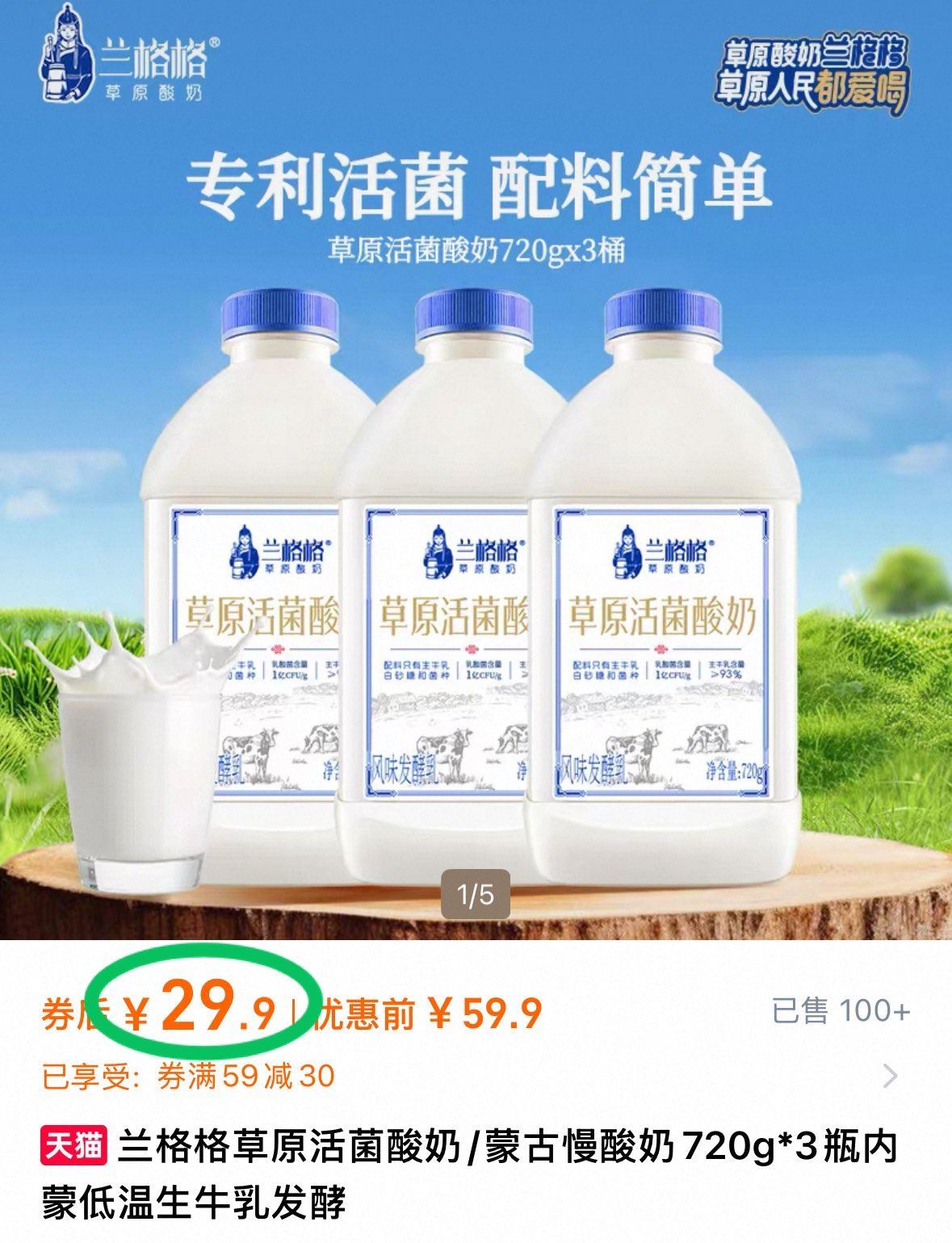Expand the 券满59减30 coupon details

tap(890, 1077)
